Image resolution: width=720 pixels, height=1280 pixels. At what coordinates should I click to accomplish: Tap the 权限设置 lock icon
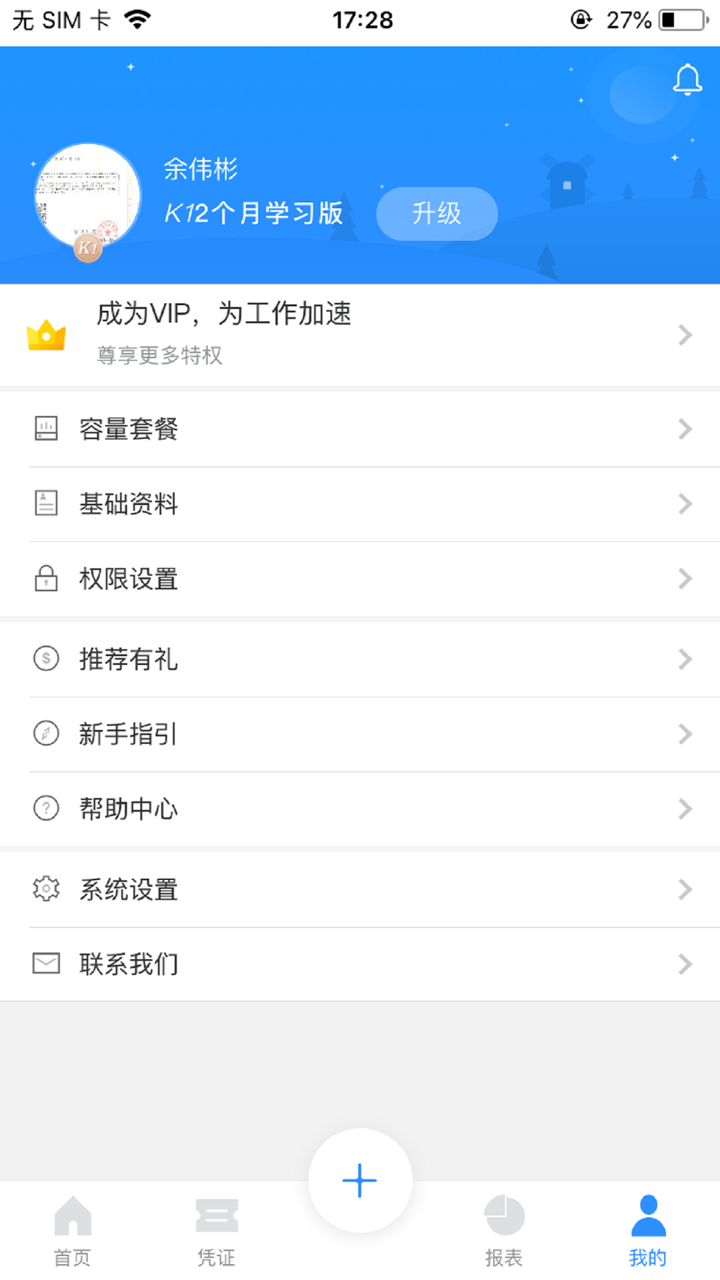(x=45, y=579)
